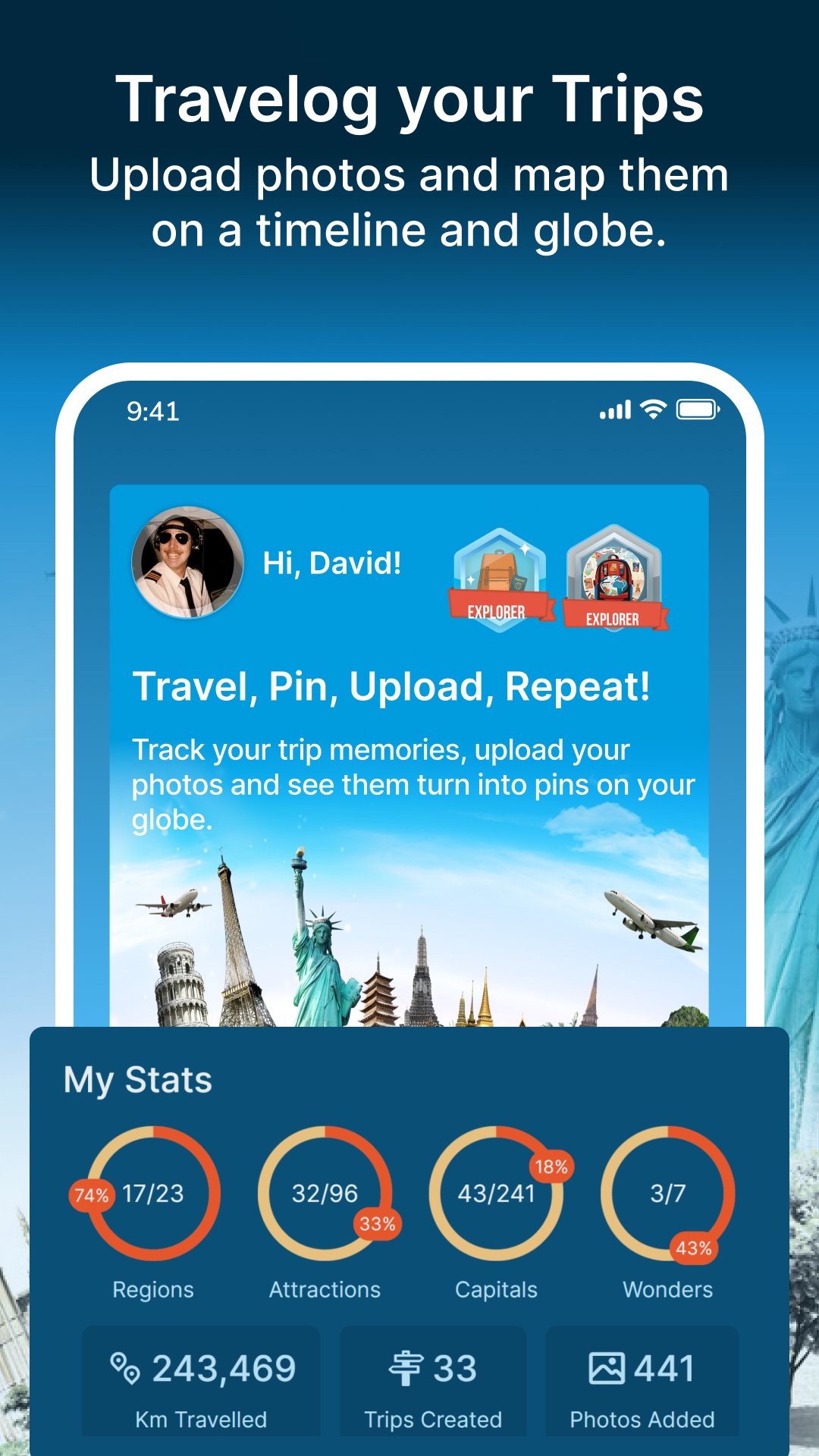Tap the Capitals progress ring
This screenshot has width=819, height=1456.
(x=495, y=1194)
